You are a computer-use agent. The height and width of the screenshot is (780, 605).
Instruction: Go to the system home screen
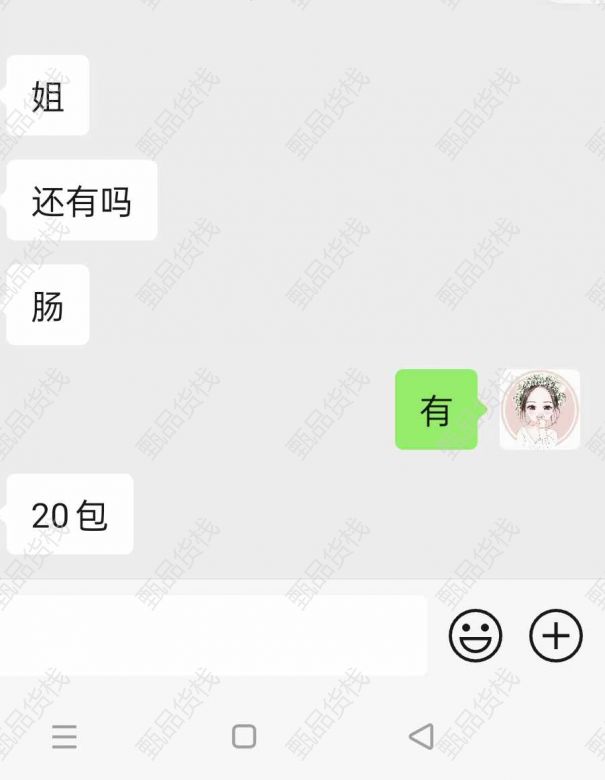click(x=244, y=737)
